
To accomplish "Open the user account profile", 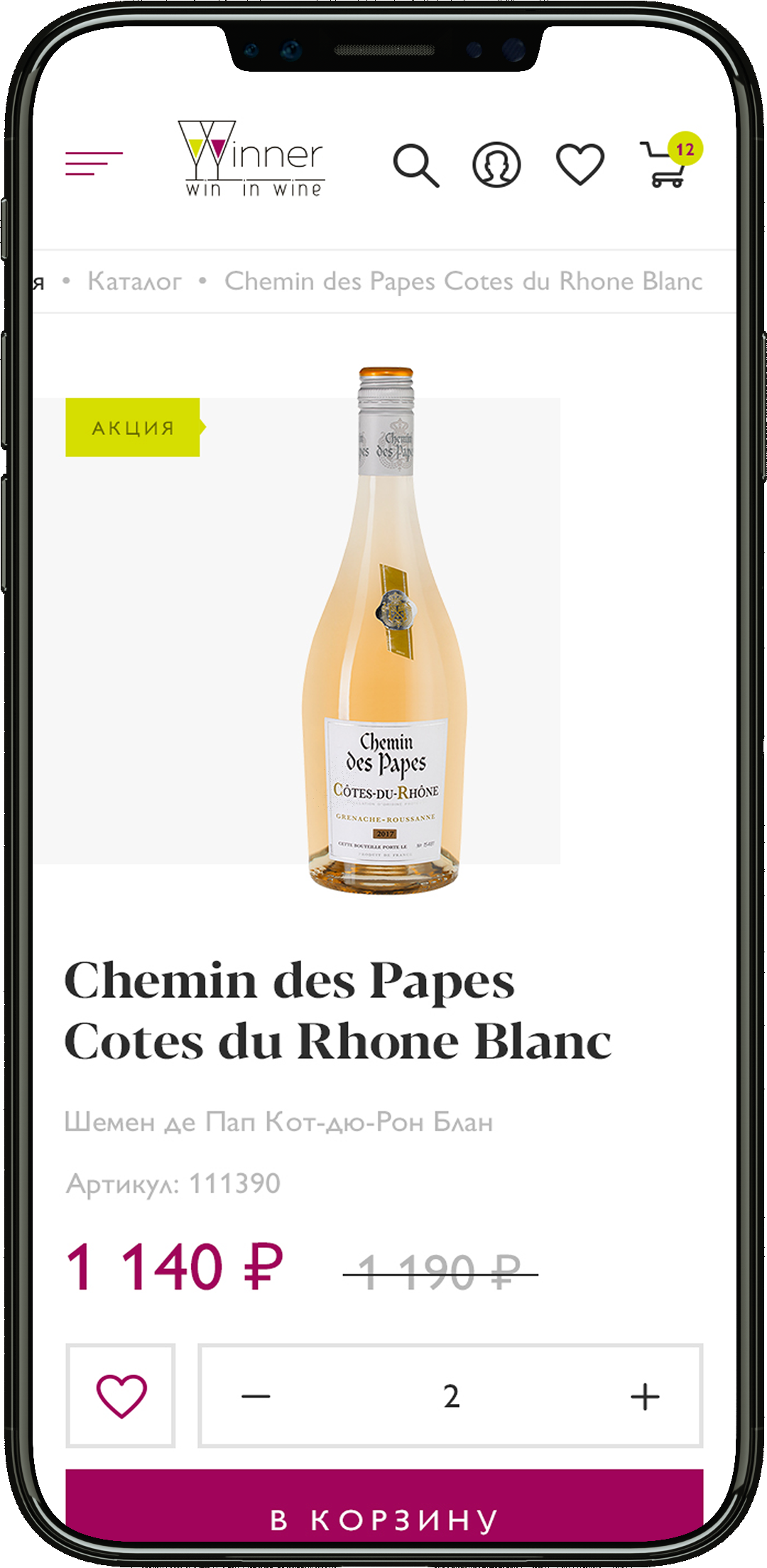I will (x=496, y=165).
